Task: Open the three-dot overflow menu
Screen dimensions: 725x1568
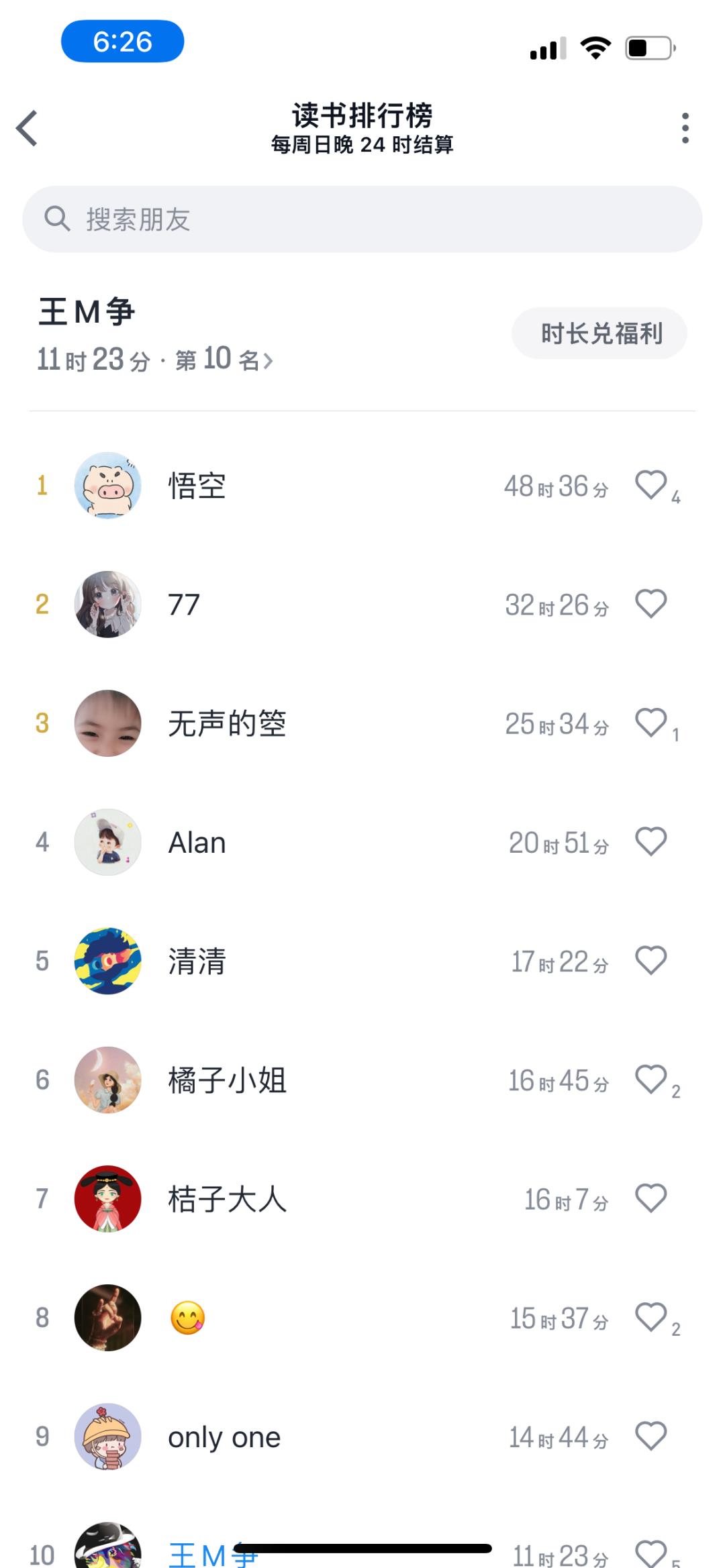Action: [685, 127]
